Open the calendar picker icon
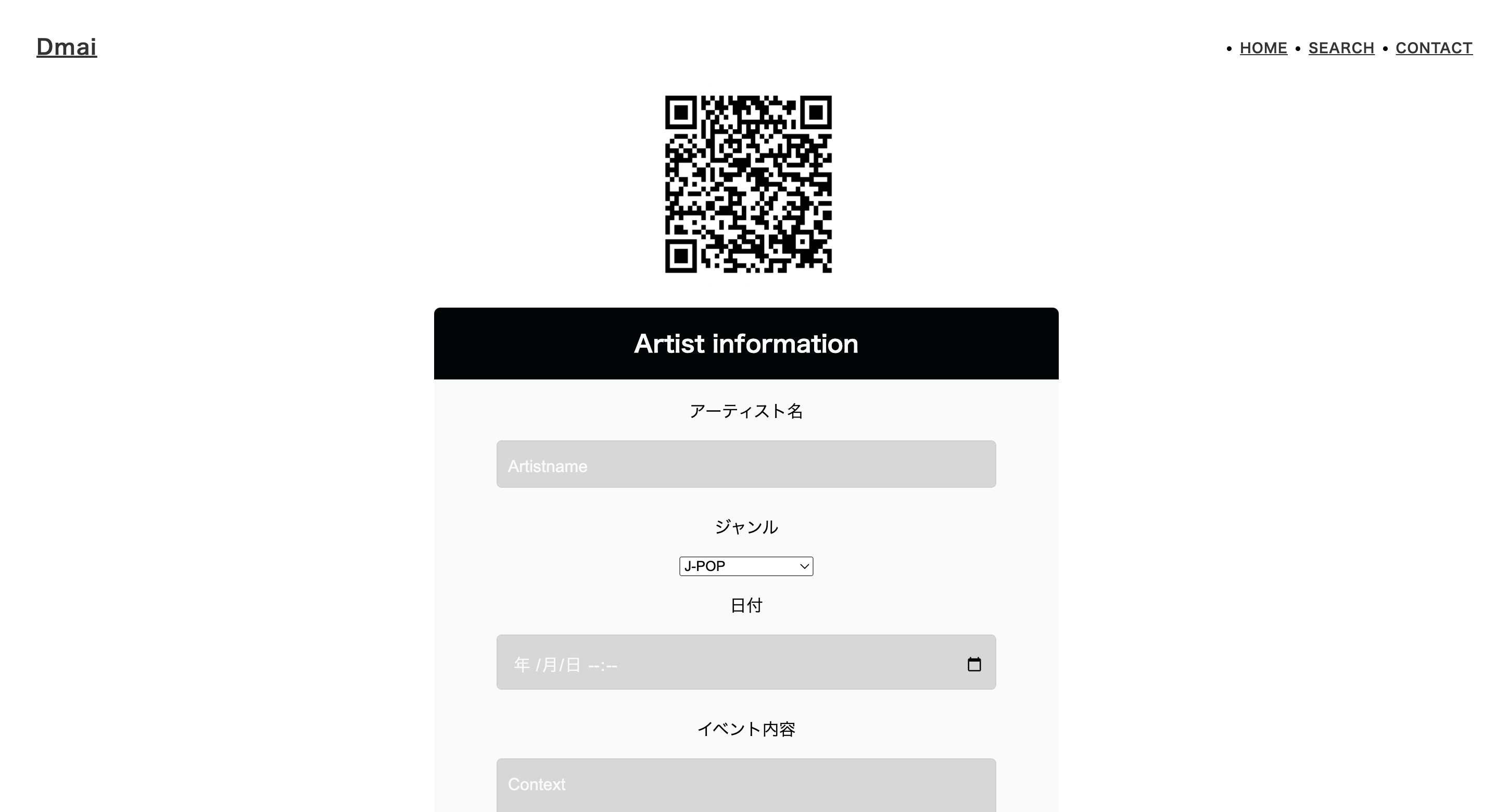Image resolution: width=1496 pixels, height=812 pixels. [x=974, y=664]
